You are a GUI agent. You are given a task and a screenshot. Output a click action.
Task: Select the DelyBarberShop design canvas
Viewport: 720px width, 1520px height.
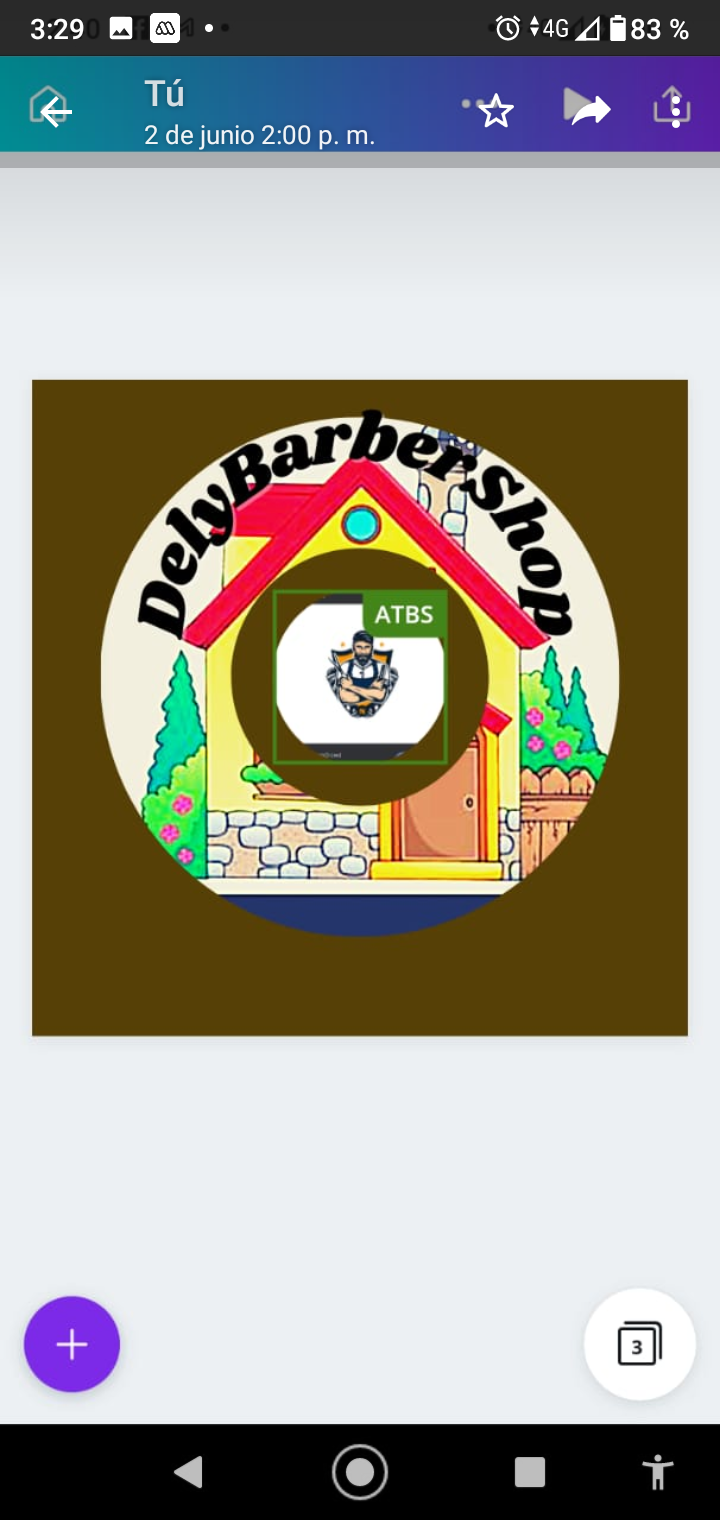(x=360, y=707)
